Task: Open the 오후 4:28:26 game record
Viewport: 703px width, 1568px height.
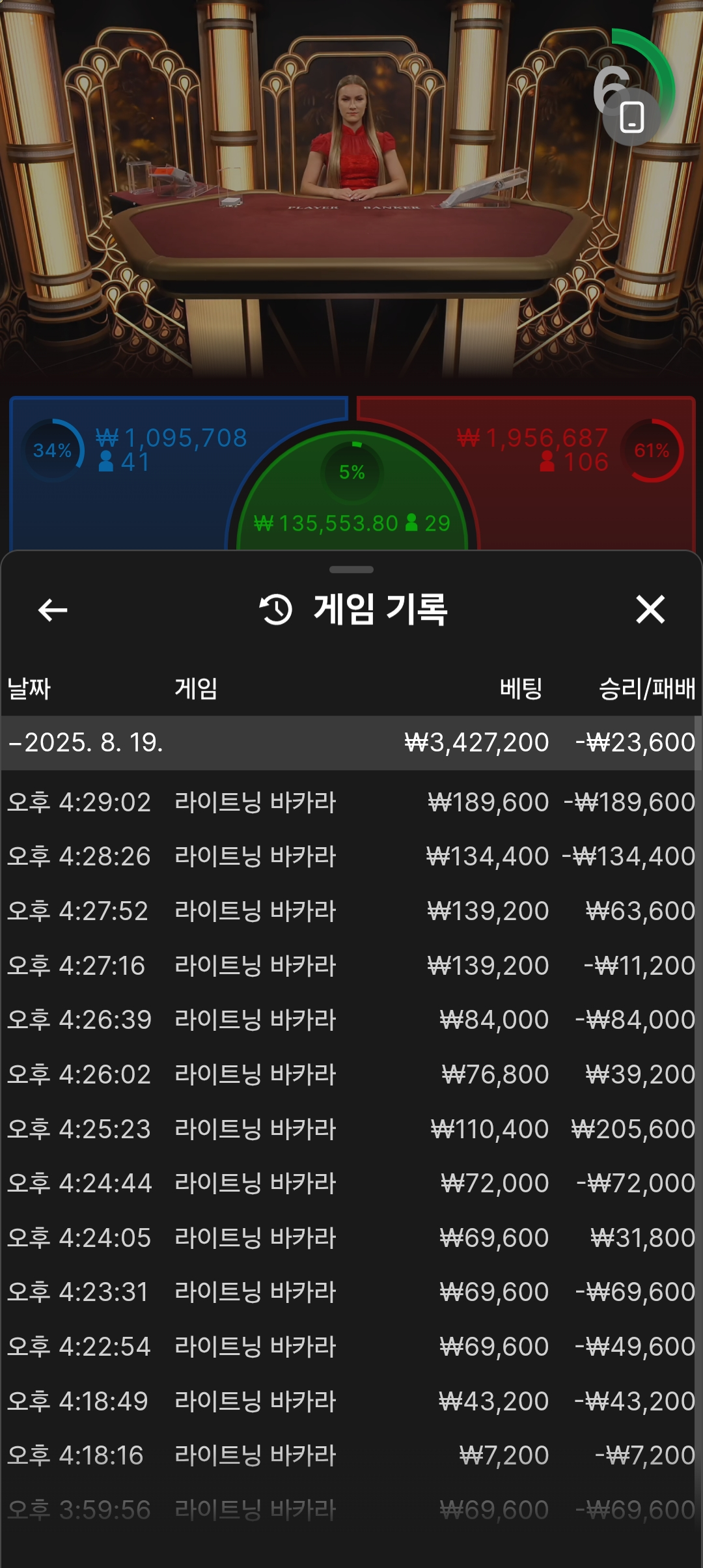Action: point(351,856)
